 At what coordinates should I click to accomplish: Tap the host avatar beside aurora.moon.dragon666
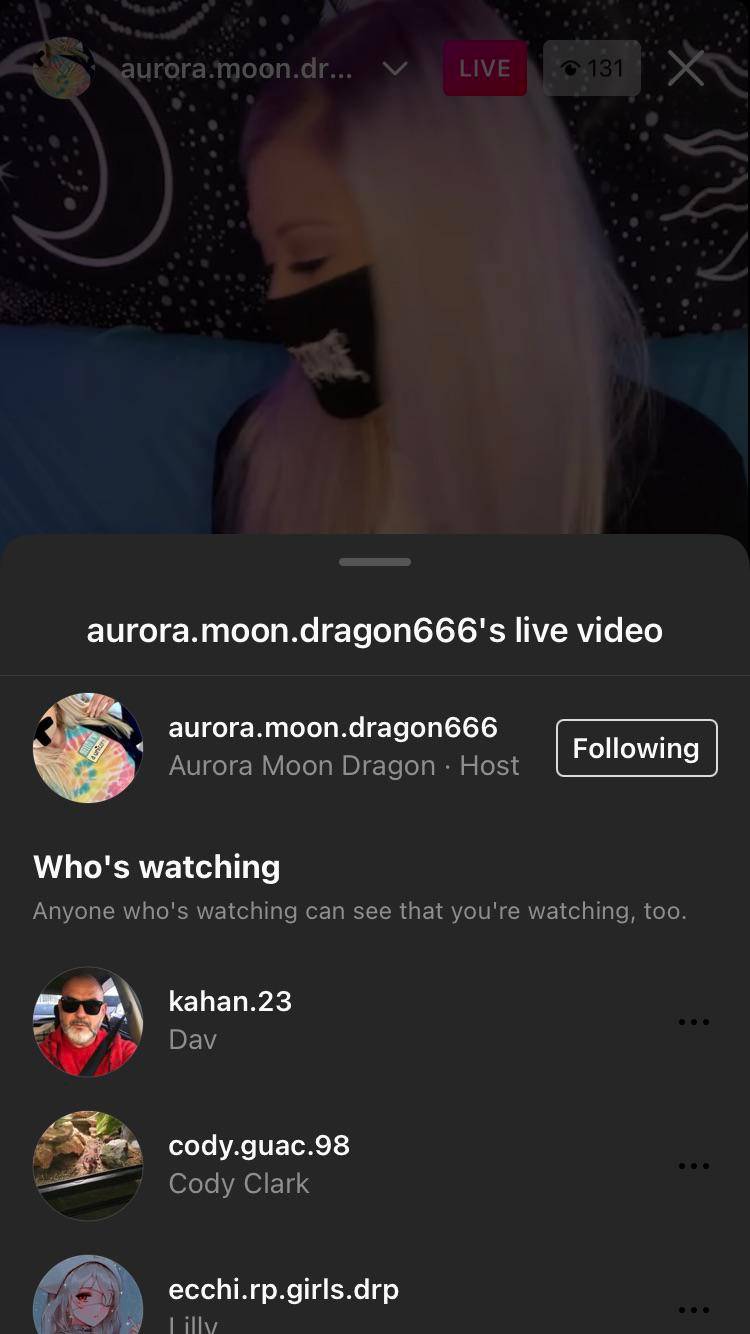[88, 747]
